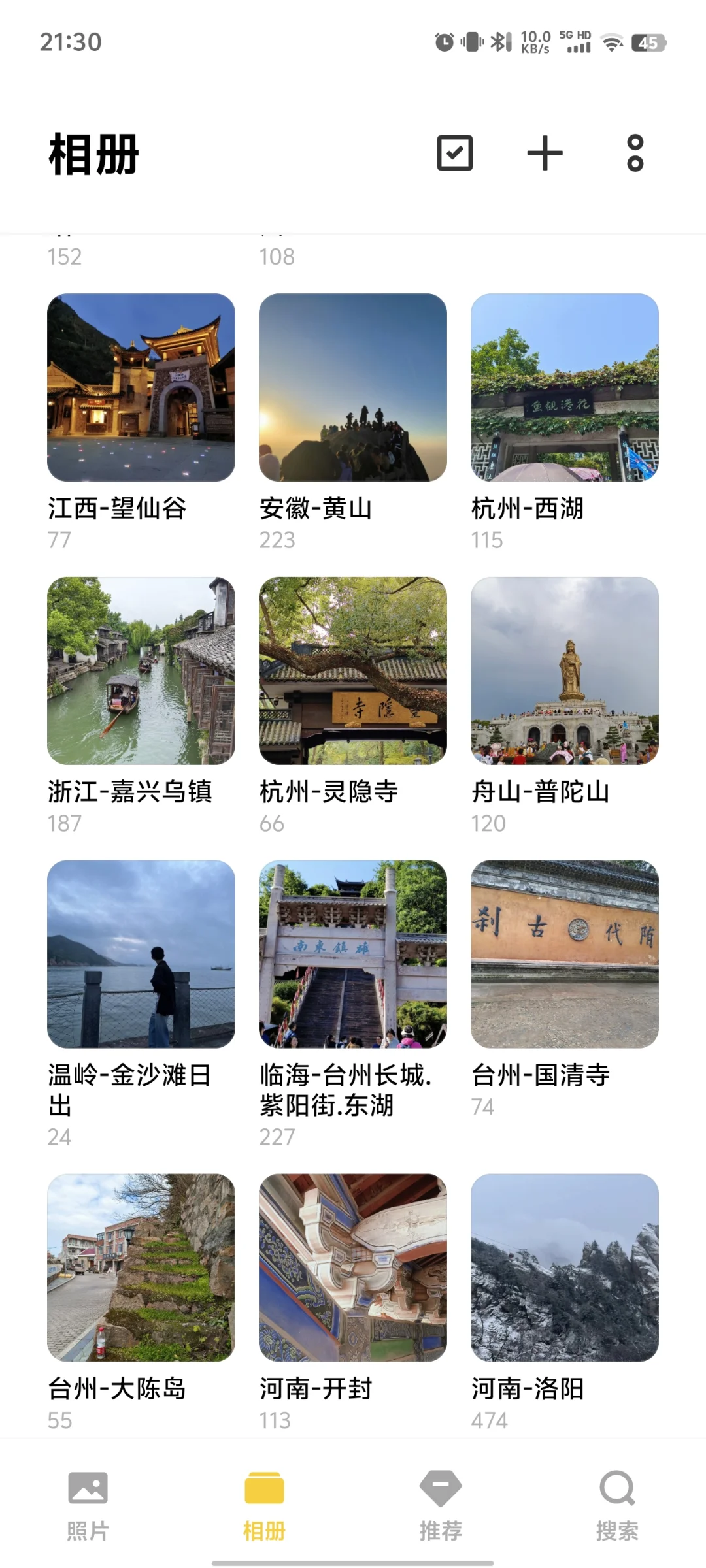View the 温岭-金沙滩日出 album

[141, 954]
